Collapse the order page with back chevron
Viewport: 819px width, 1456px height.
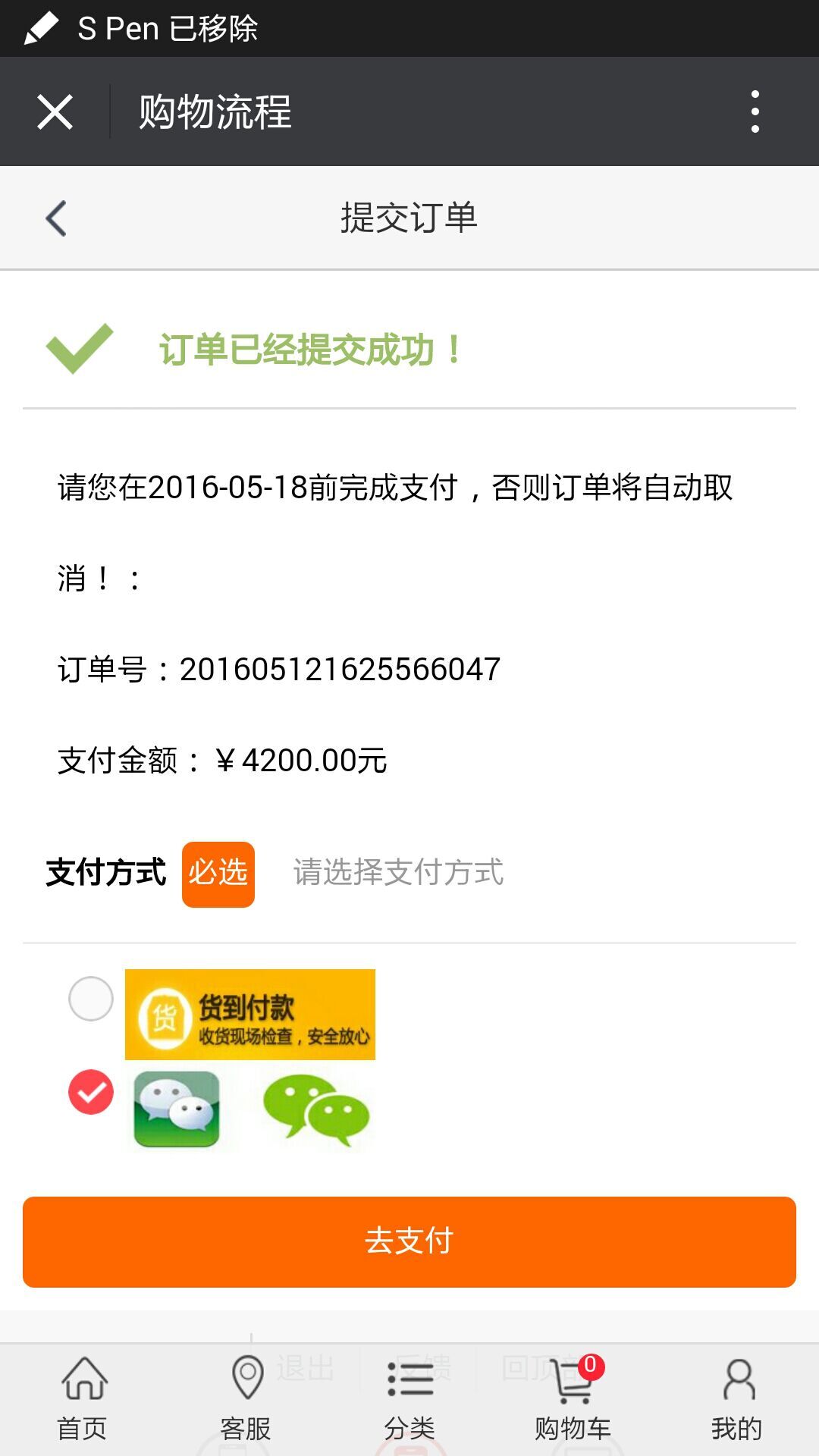(55, 218)
